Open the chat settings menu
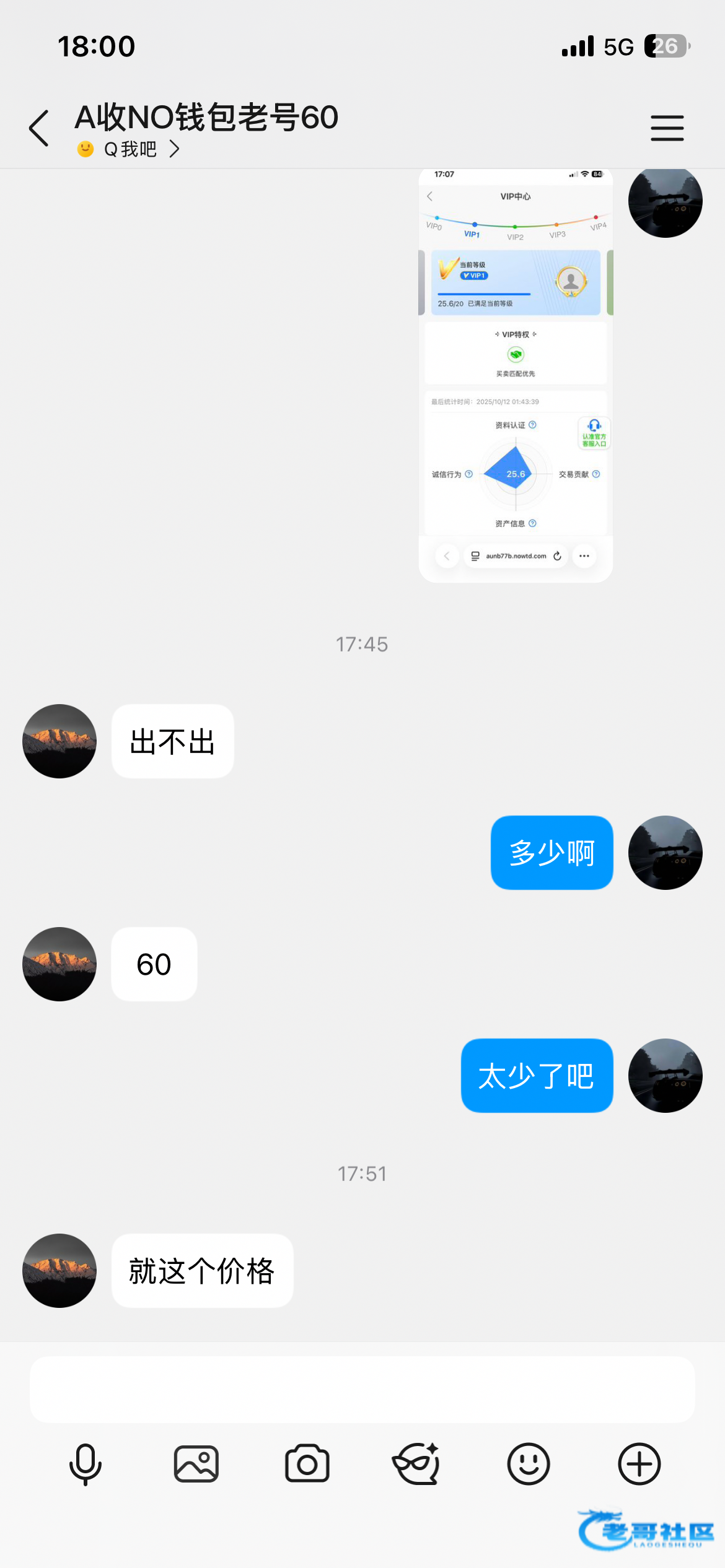Screen dimensions: 725x1568 [667, 128]
